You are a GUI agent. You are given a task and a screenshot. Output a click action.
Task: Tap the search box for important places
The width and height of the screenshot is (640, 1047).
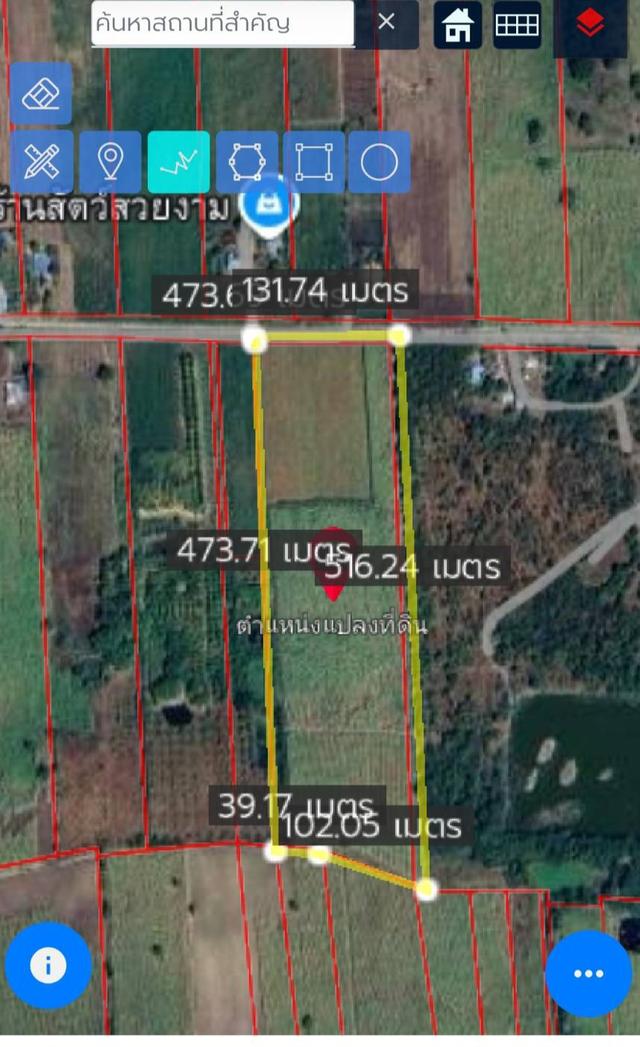[222, 23]
